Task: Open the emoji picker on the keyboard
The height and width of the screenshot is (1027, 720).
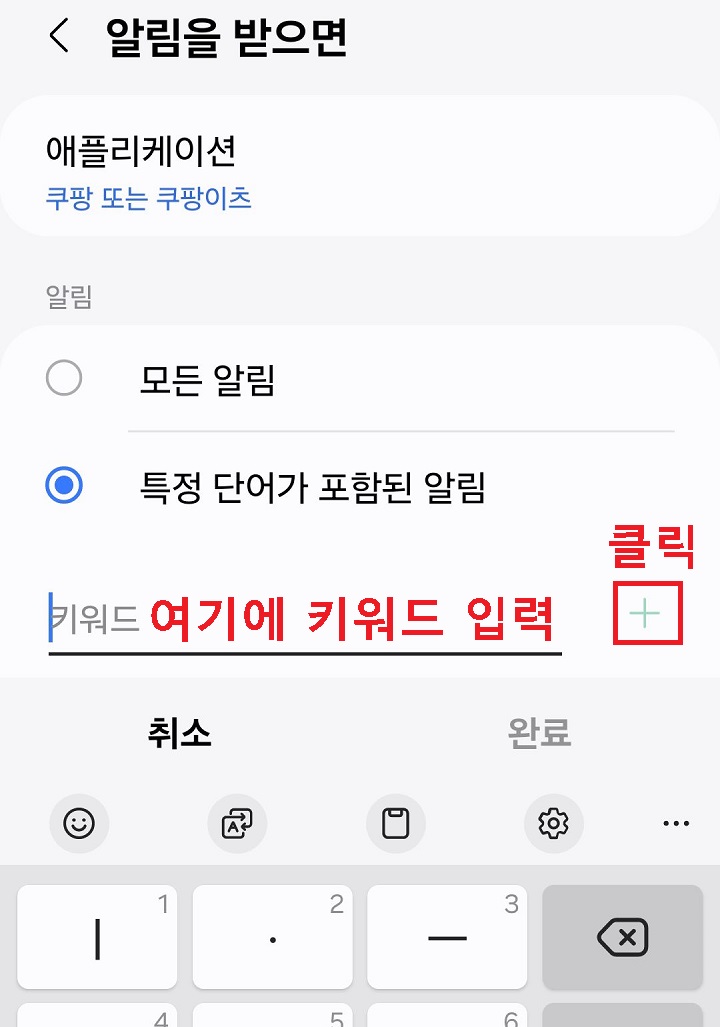Action: point(79,824)
